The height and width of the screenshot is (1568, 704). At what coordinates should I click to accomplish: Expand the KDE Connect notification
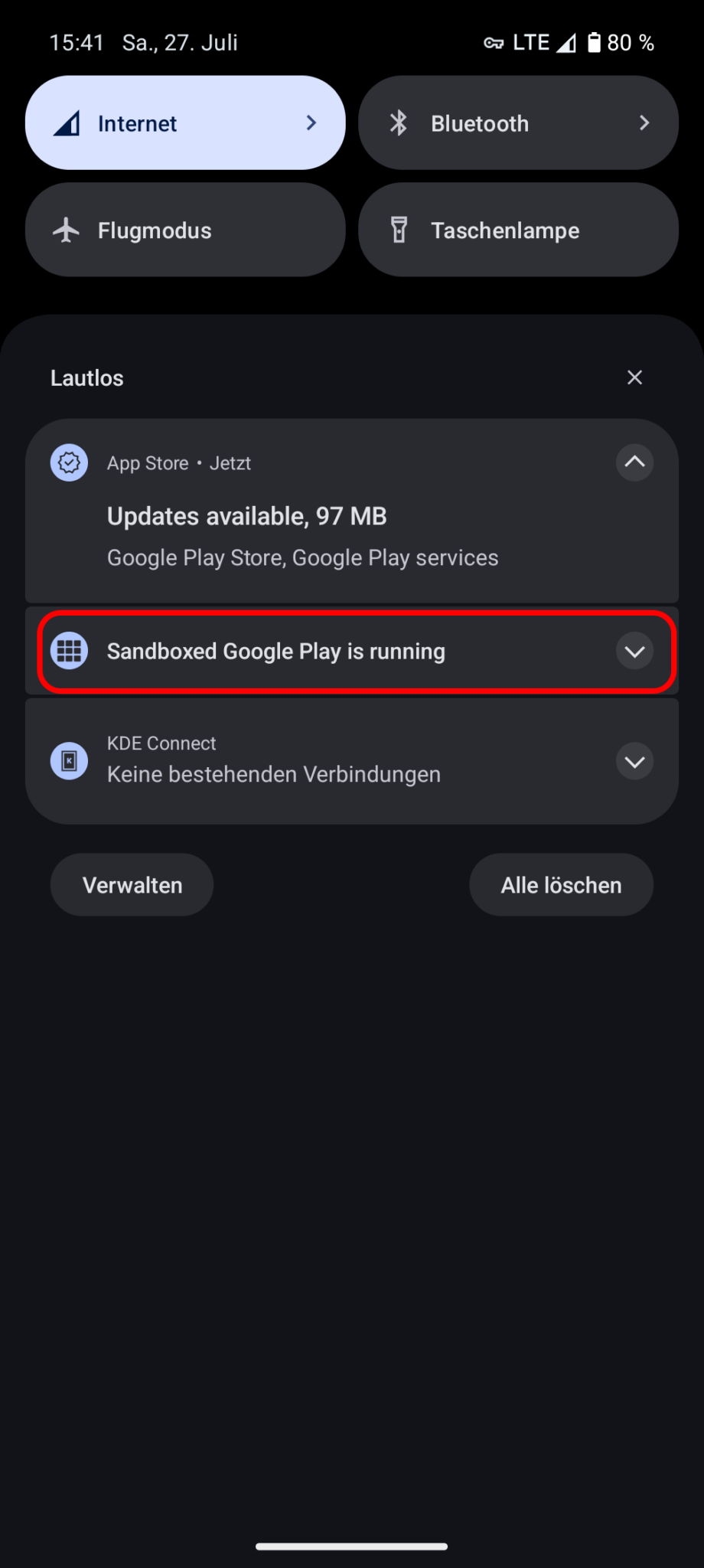[x=634, y=762]
